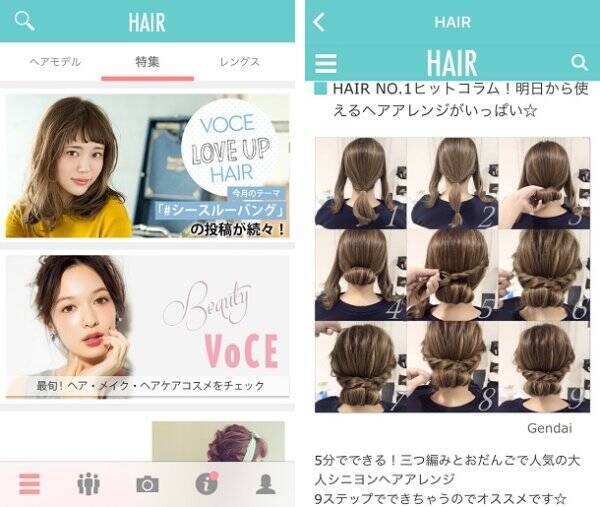This screenshot has height=507, width=600.
Task: Open the camera tab
Action: coord(147,484)
